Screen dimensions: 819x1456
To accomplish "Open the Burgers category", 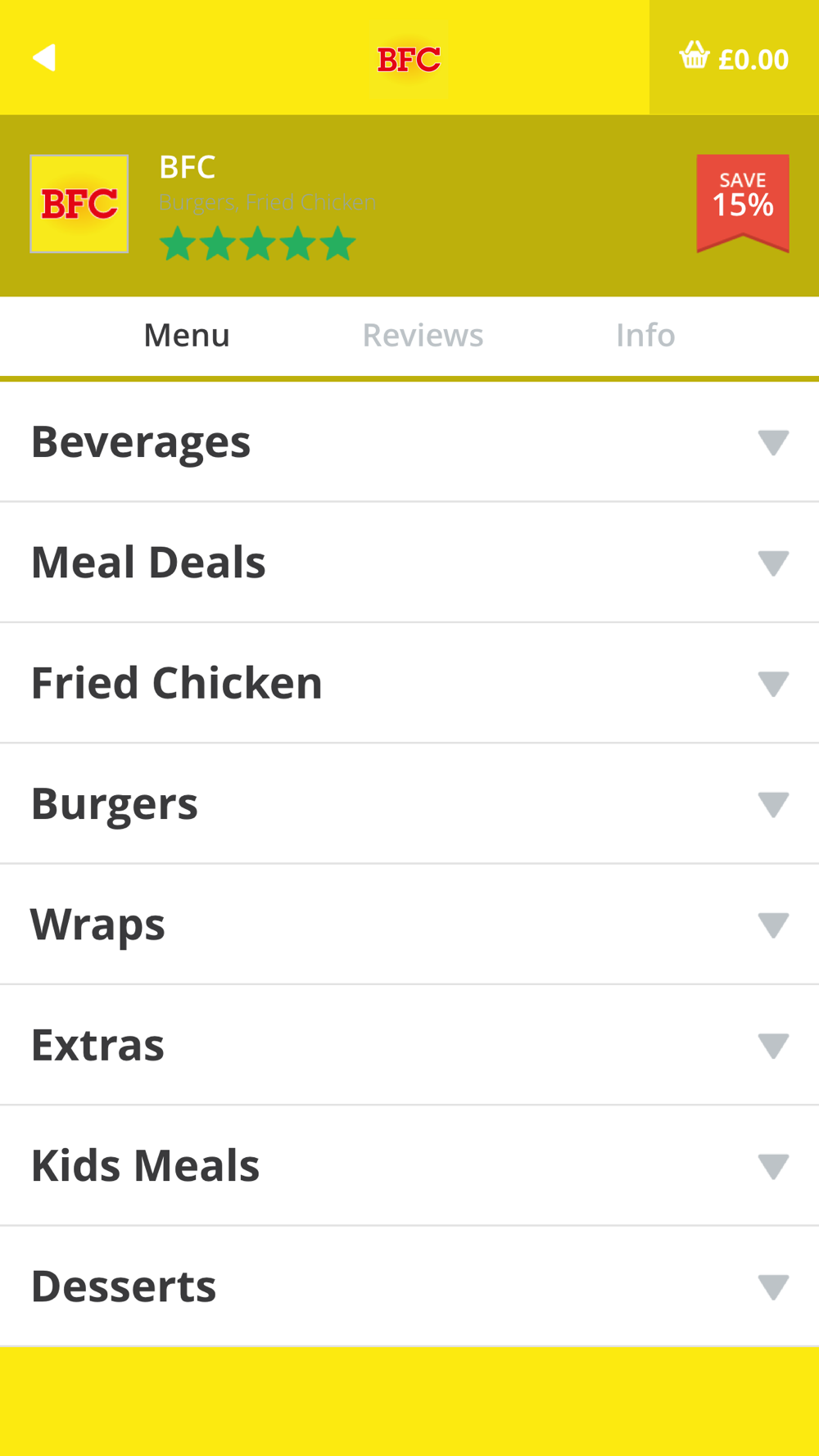I will (409, 804).
